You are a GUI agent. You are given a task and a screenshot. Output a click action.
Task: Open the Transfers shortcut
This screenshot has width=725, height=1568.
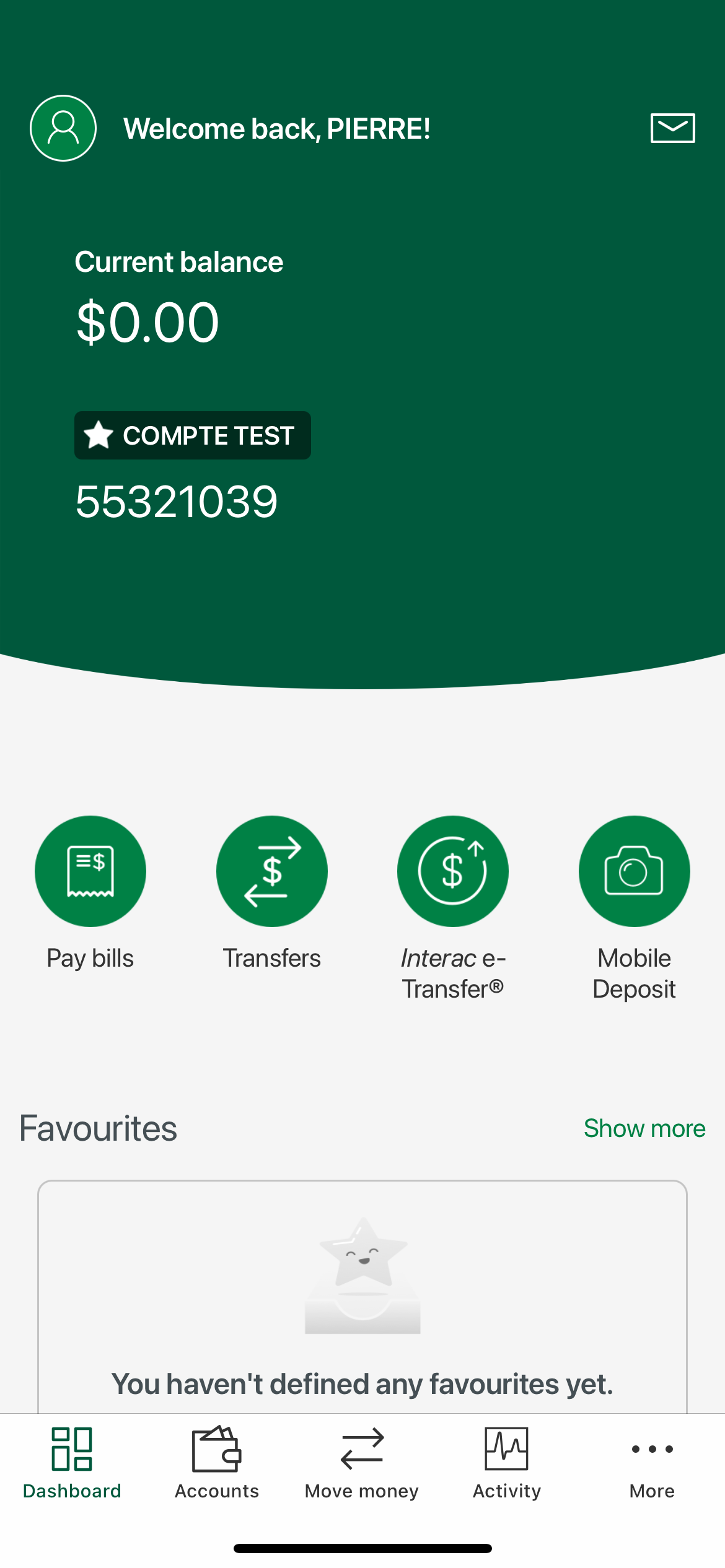271,871
